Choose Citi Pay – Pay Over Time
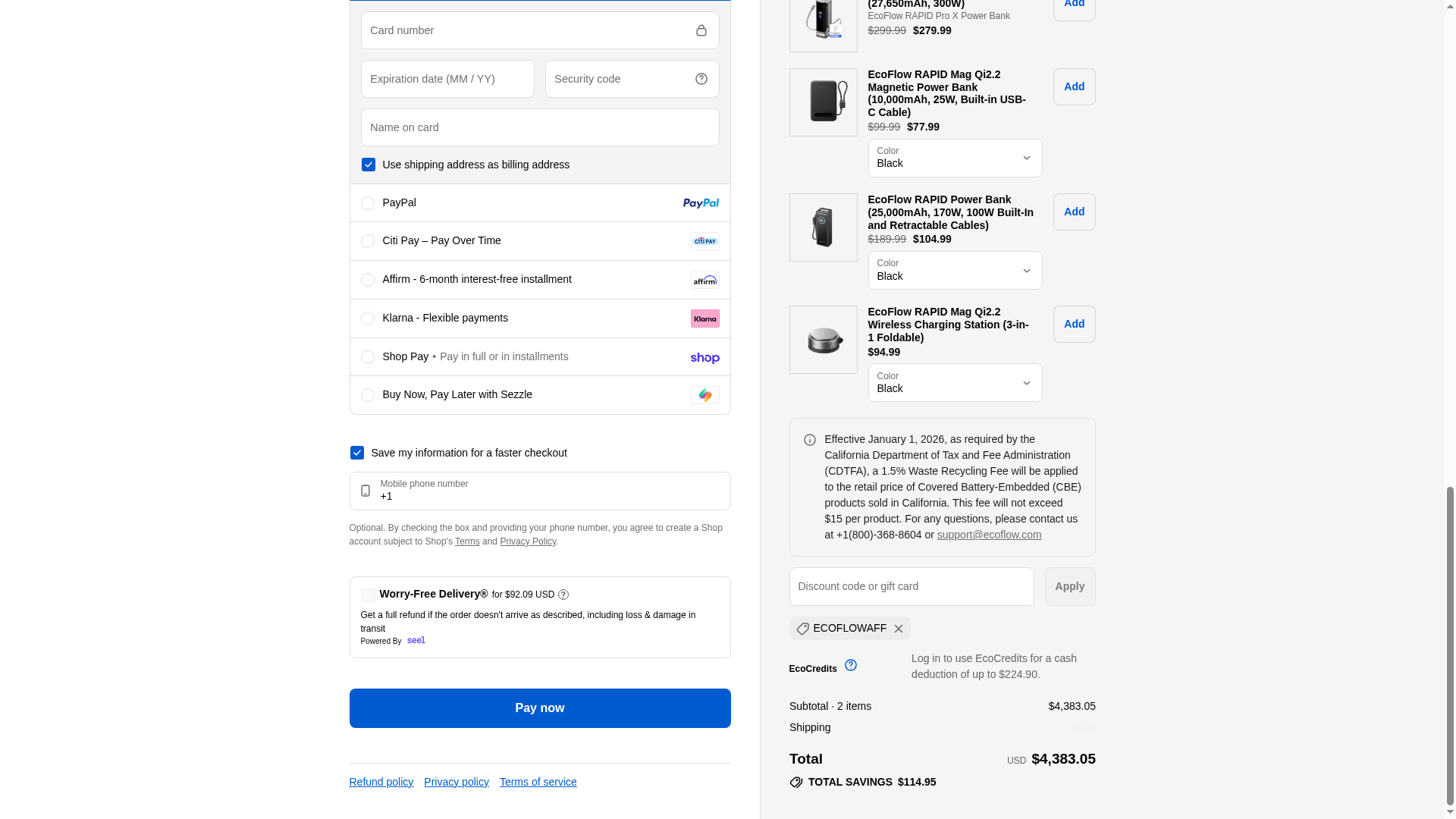1456x819 pixels. pos(368,241)
